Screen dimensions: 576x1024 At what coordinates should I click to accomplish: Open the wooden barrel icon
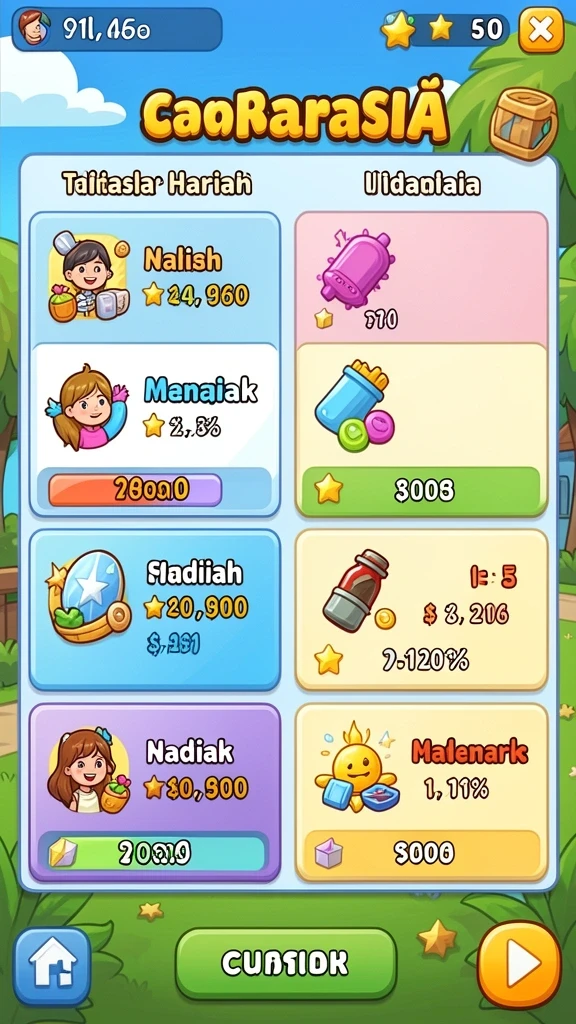pos(523,124)
